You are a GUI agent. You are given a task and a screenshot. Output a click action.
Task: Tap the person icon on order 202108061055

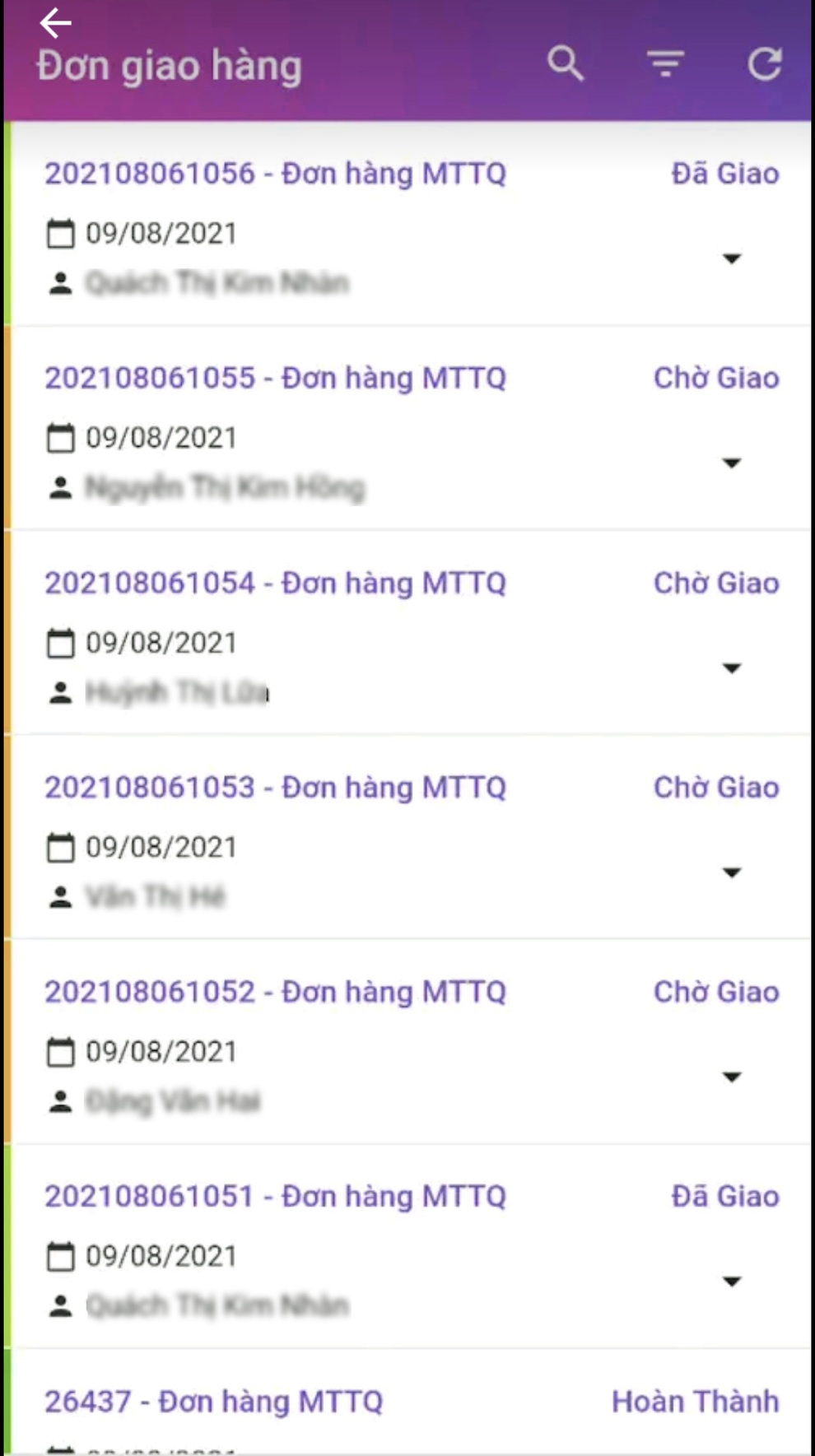click(x=61, y=486)
